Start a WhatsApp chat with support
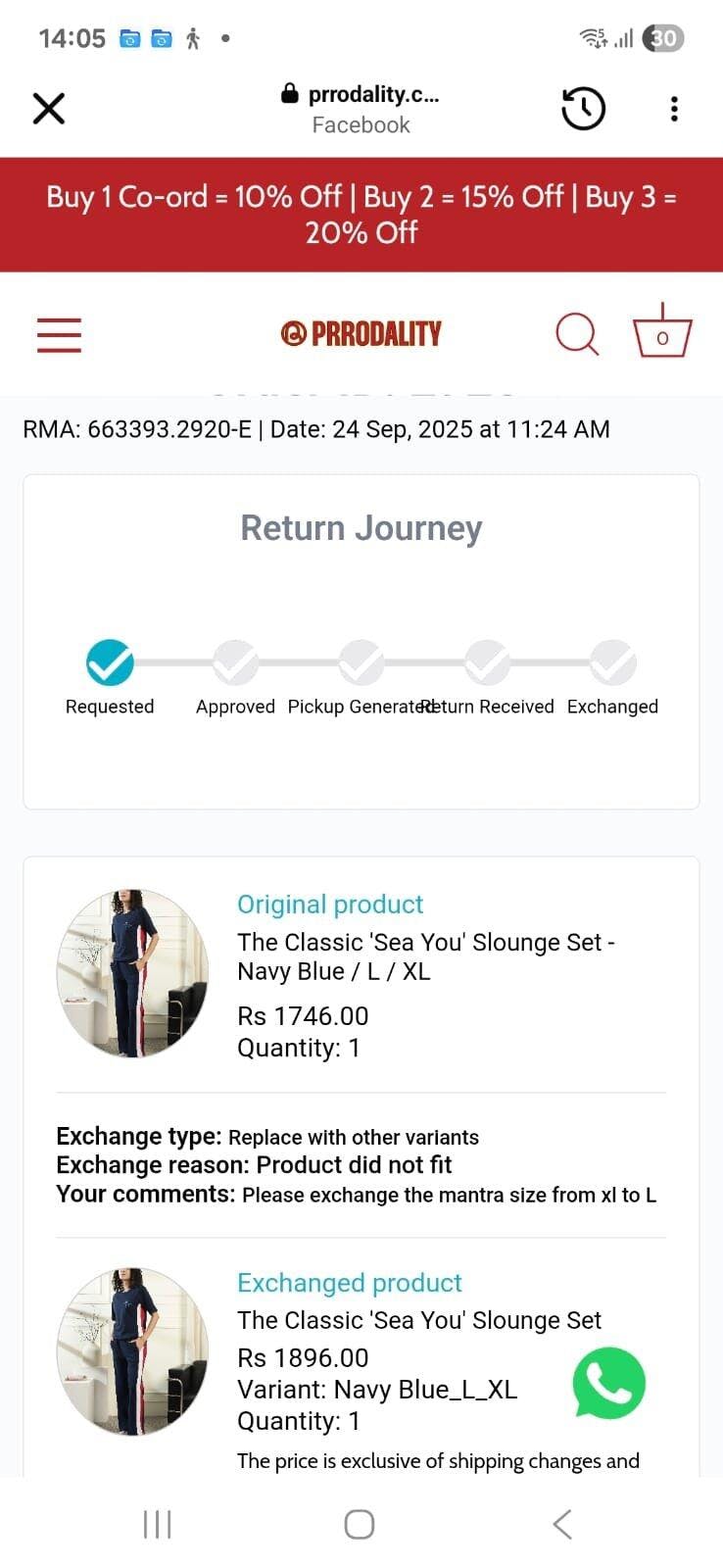723x1568 pixels. tap(609, 1383)
